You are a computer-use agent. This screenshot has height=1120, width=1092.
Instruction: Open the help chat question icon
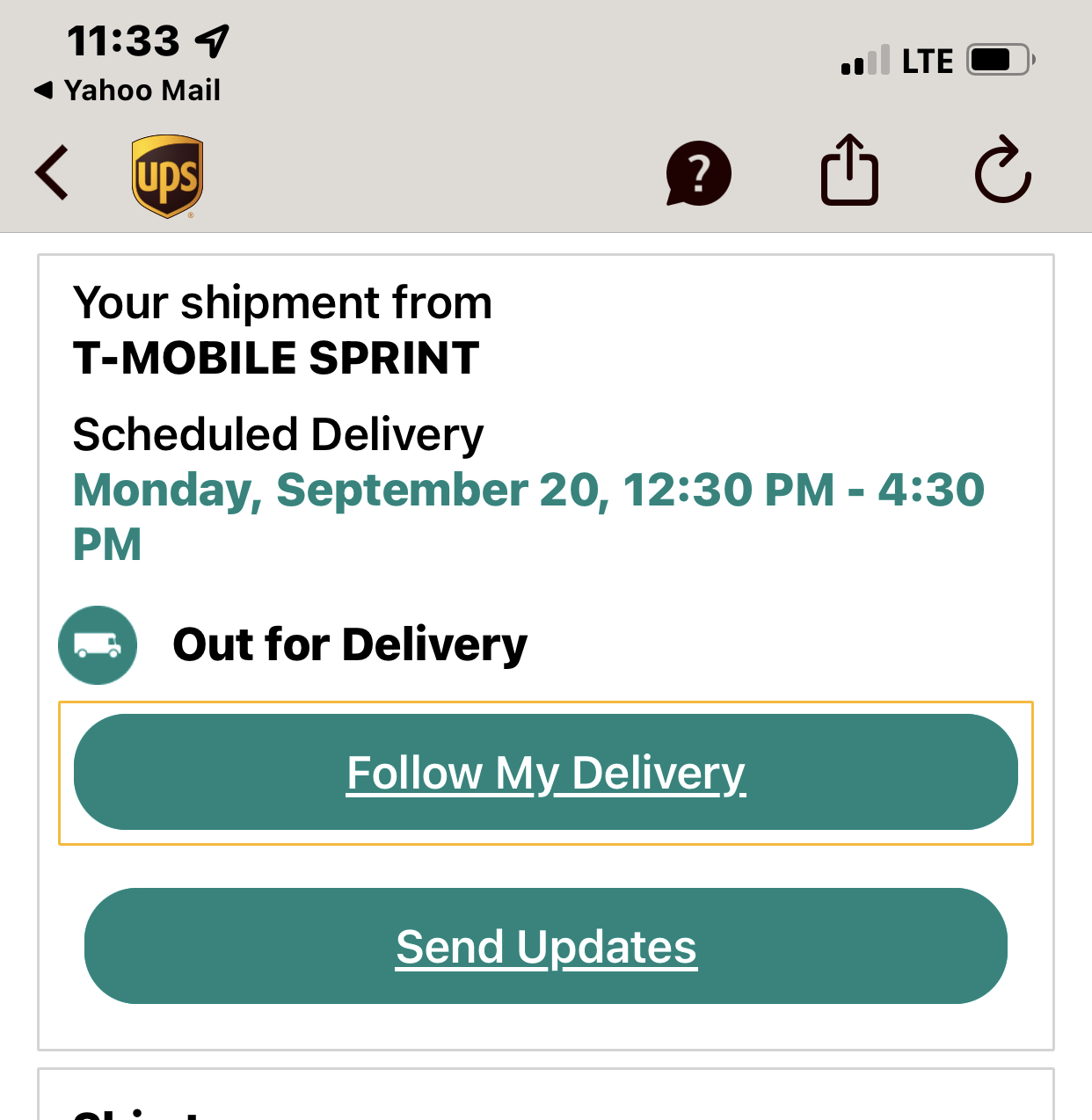click(x=698, y=173)
